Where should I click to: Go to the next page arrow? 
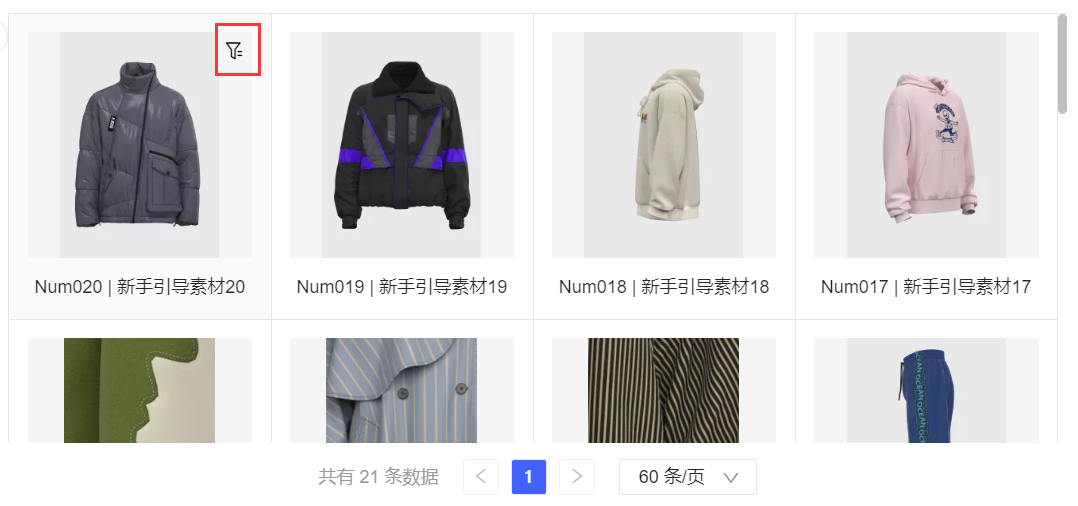coord(577,477)
